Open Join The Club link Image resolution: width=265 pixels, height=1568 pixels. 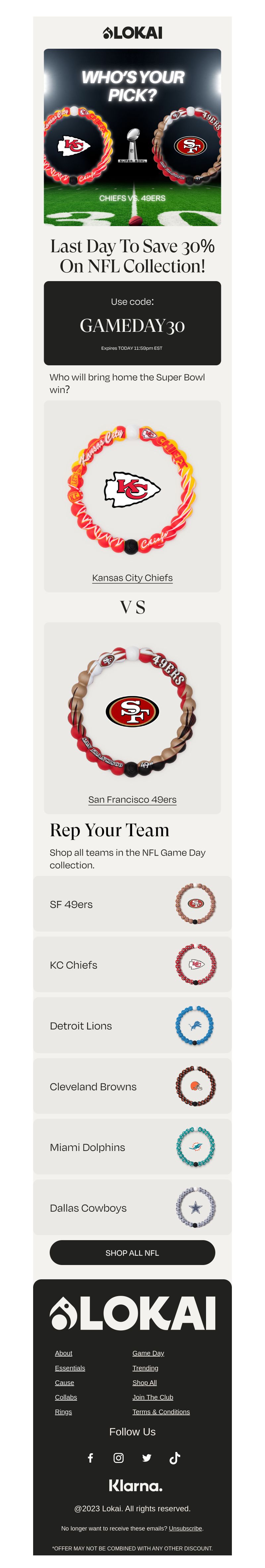(153, 1396)
